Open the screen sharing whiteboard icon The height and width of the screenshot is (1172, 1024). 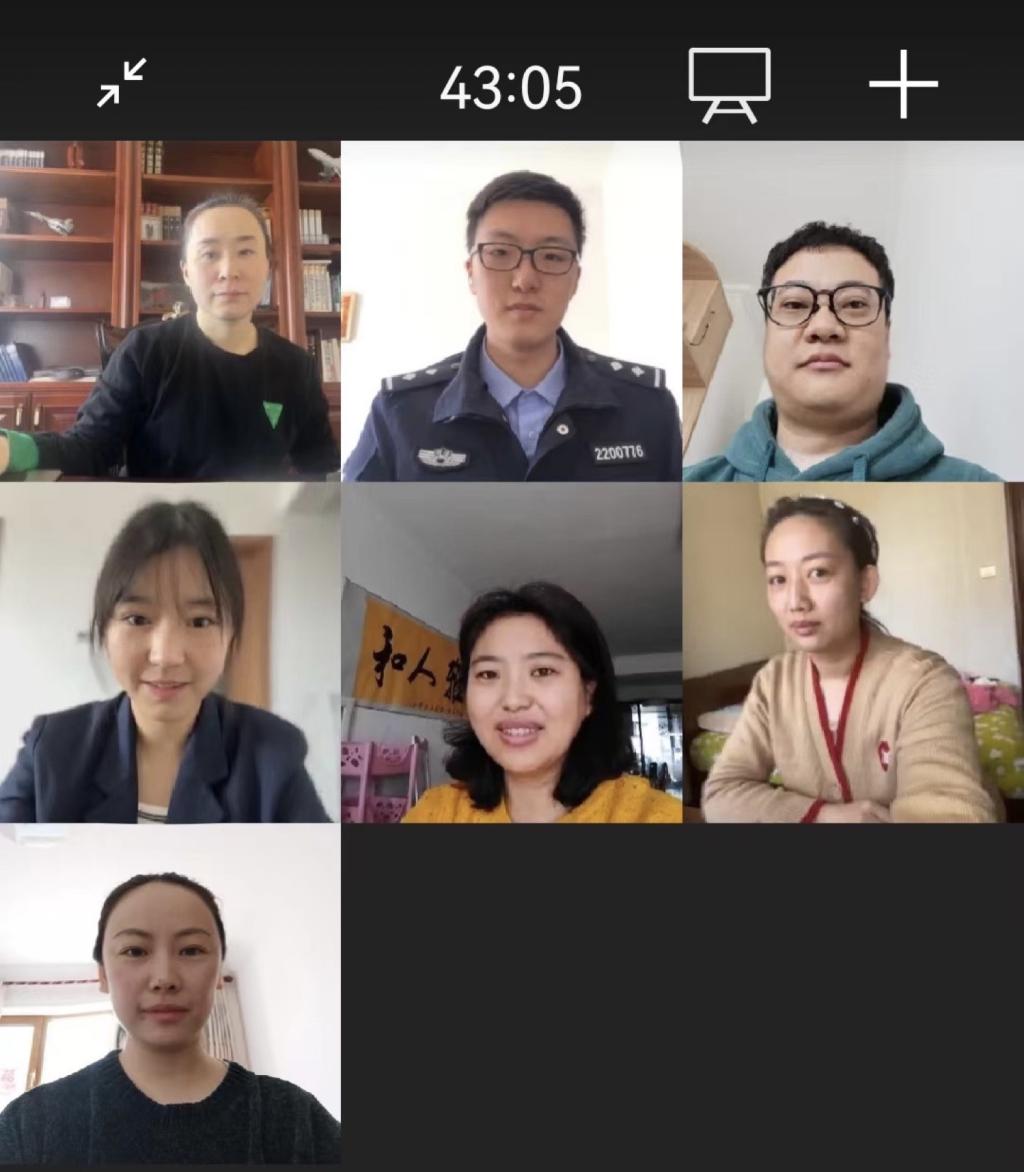729,84
